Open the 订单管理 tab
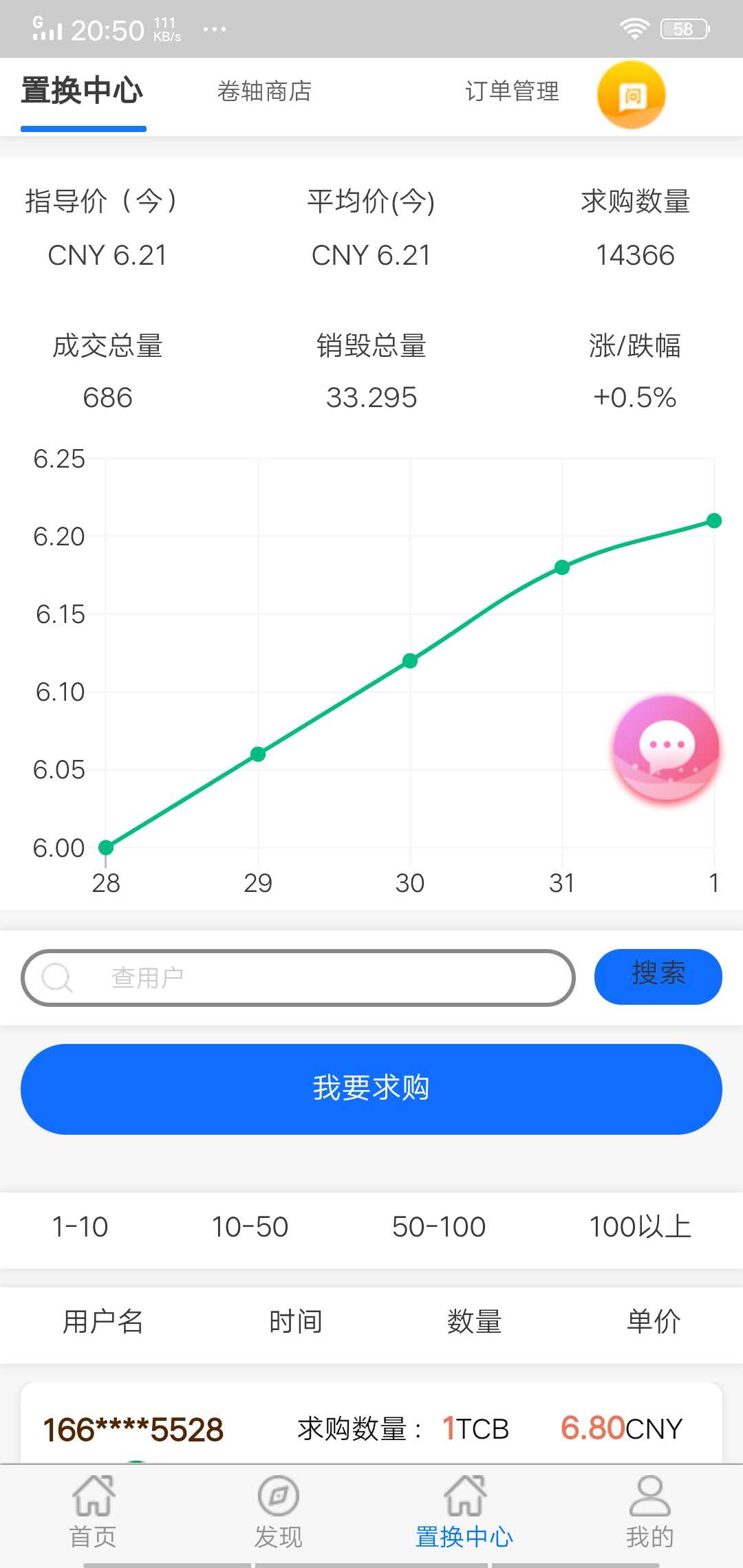This screenshot has width=743, height=1568. tap(512, 92)
